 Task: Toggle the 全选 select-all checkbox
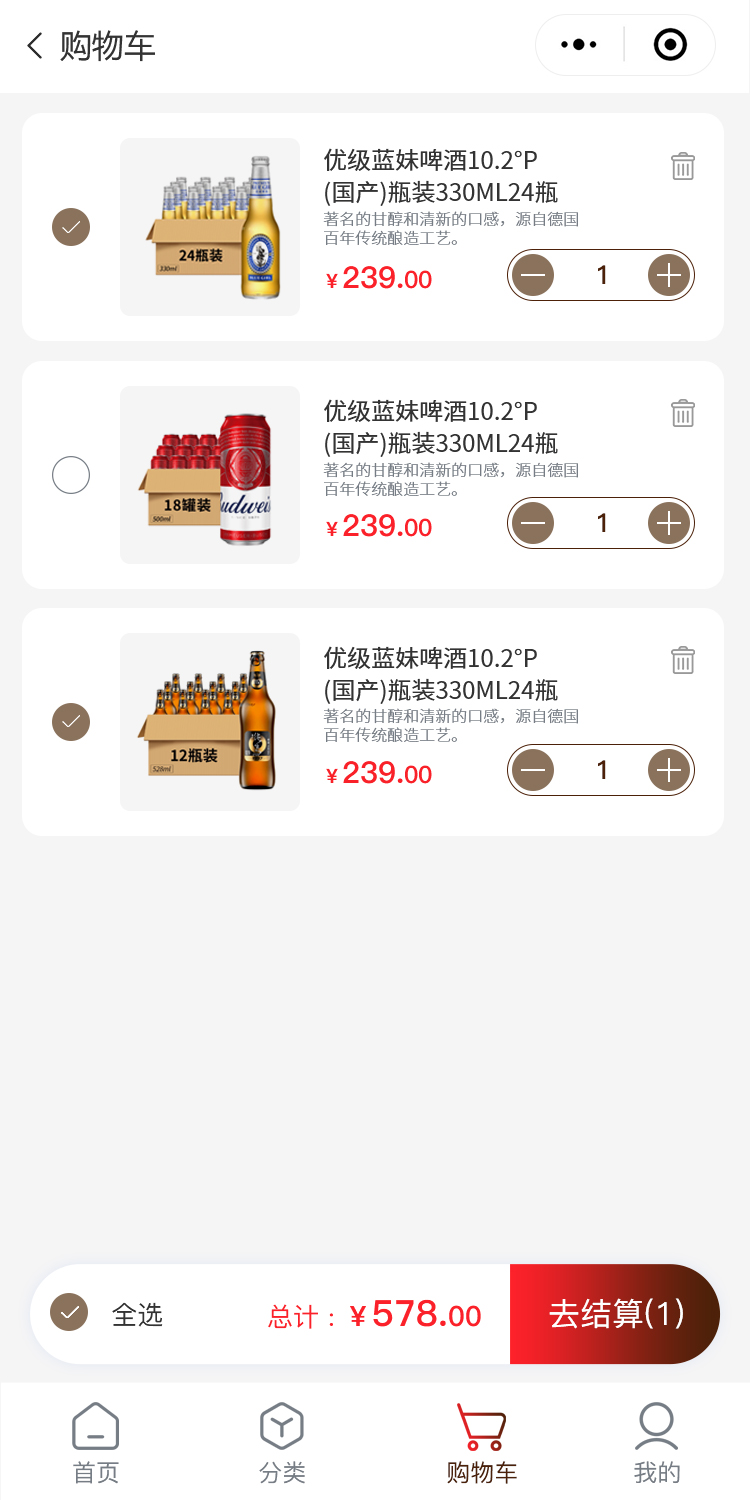tap(69, 1313)
